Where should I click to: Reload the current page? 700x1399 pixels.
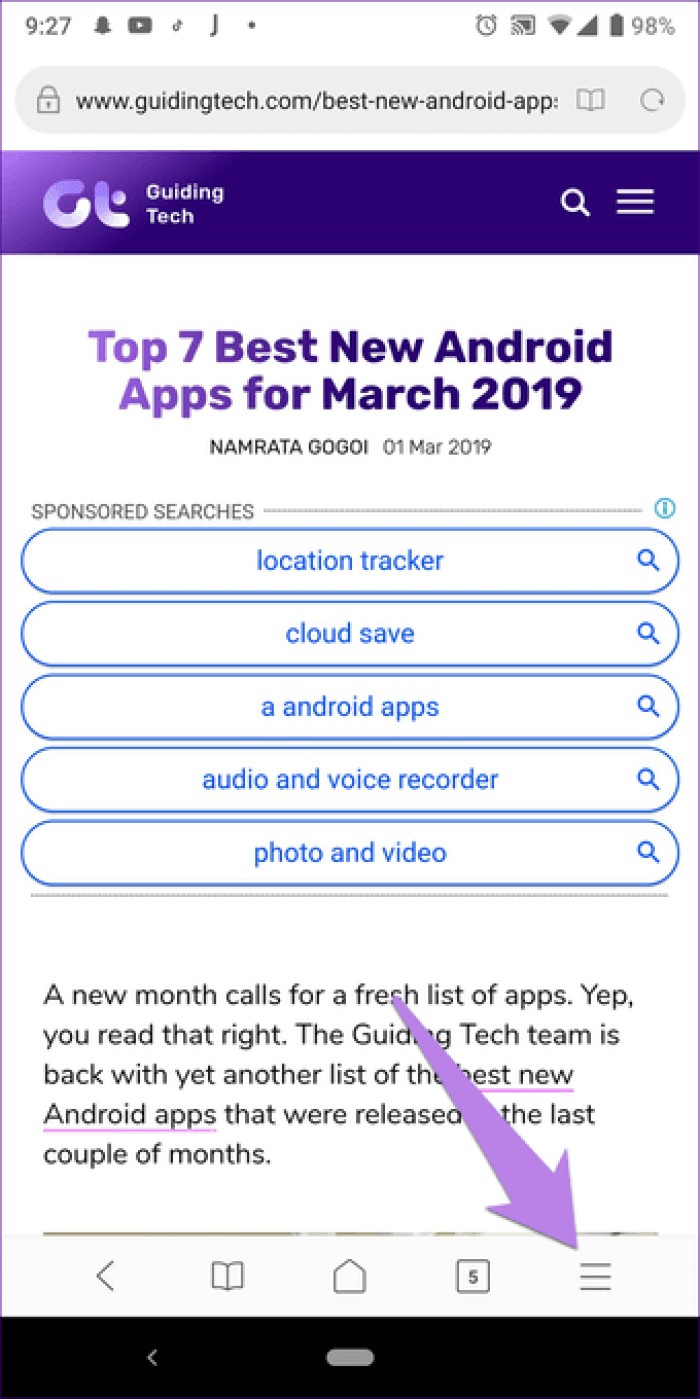(653, 100)
